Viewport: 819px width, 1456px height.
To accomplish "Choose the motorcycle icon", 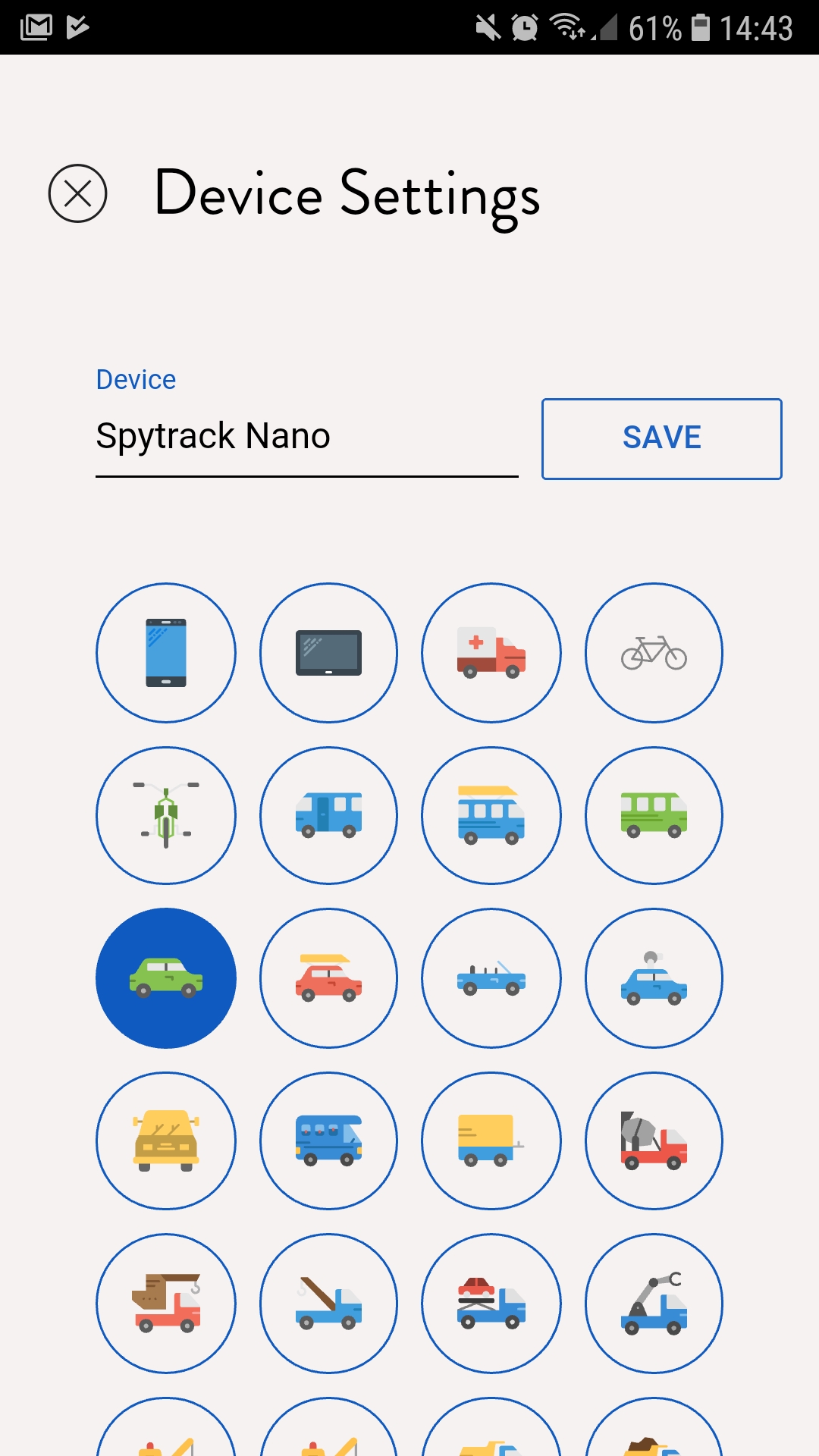I will [166, 815].
